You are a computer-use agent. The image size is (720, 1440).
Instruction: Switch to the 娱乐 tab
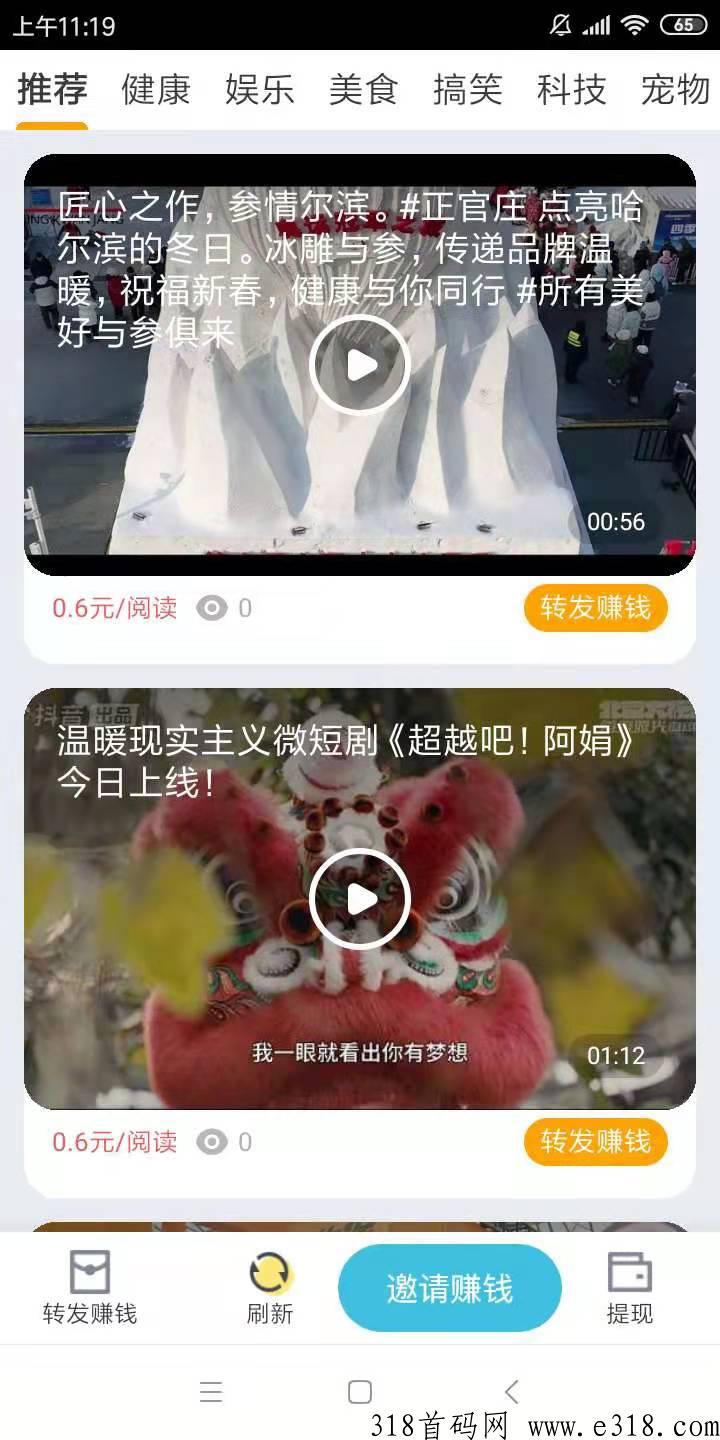(260, 90)
